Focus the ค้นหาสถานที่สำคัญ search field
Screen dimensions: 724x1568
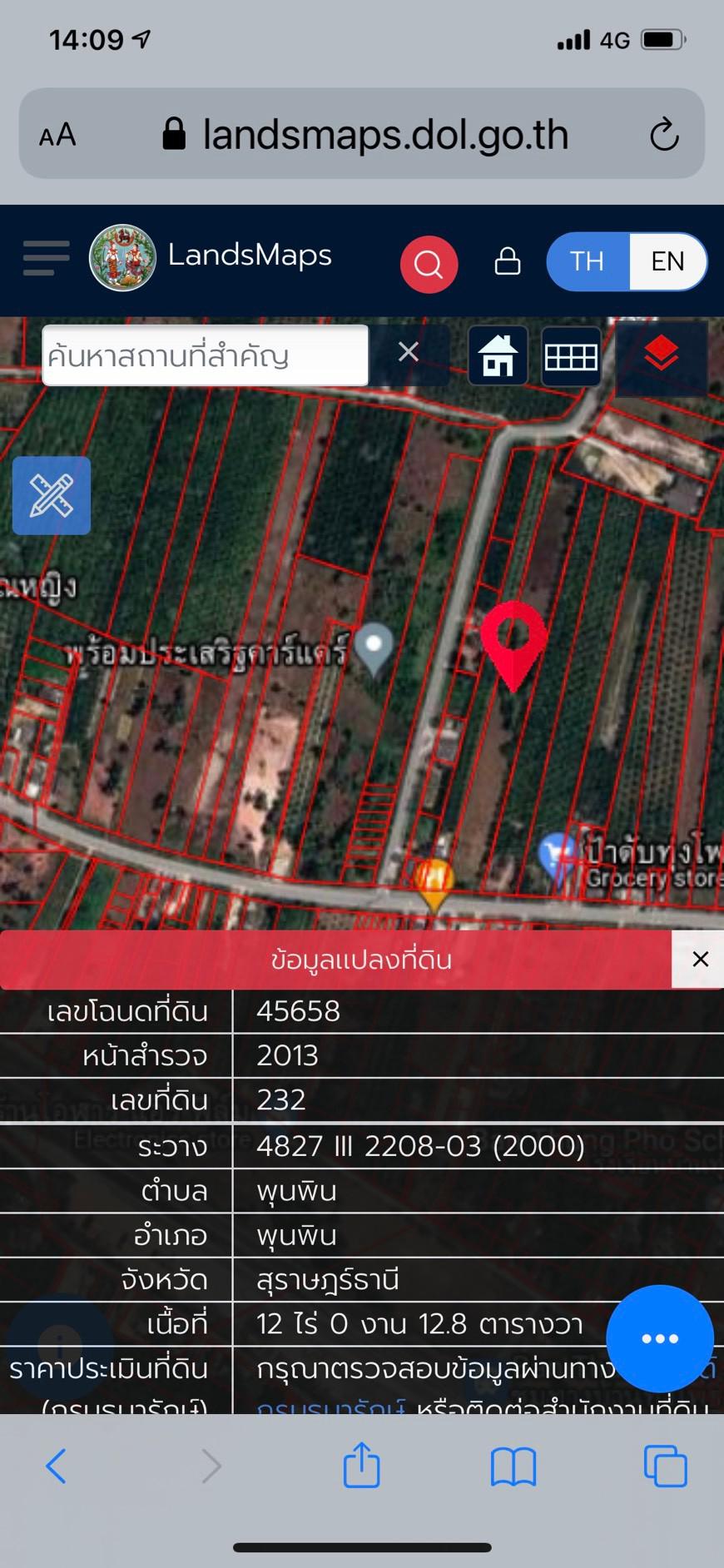pyautogui.click(x=206, y=355)
